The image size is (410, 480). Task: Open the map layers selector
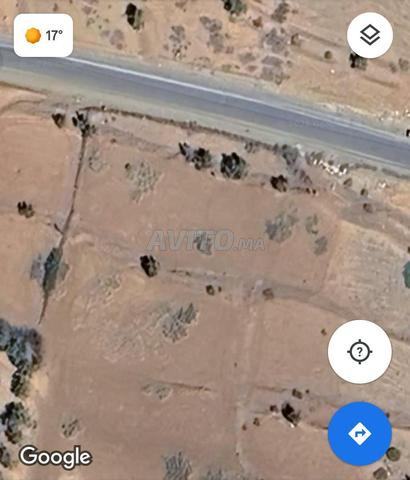[x=370, y=35]
